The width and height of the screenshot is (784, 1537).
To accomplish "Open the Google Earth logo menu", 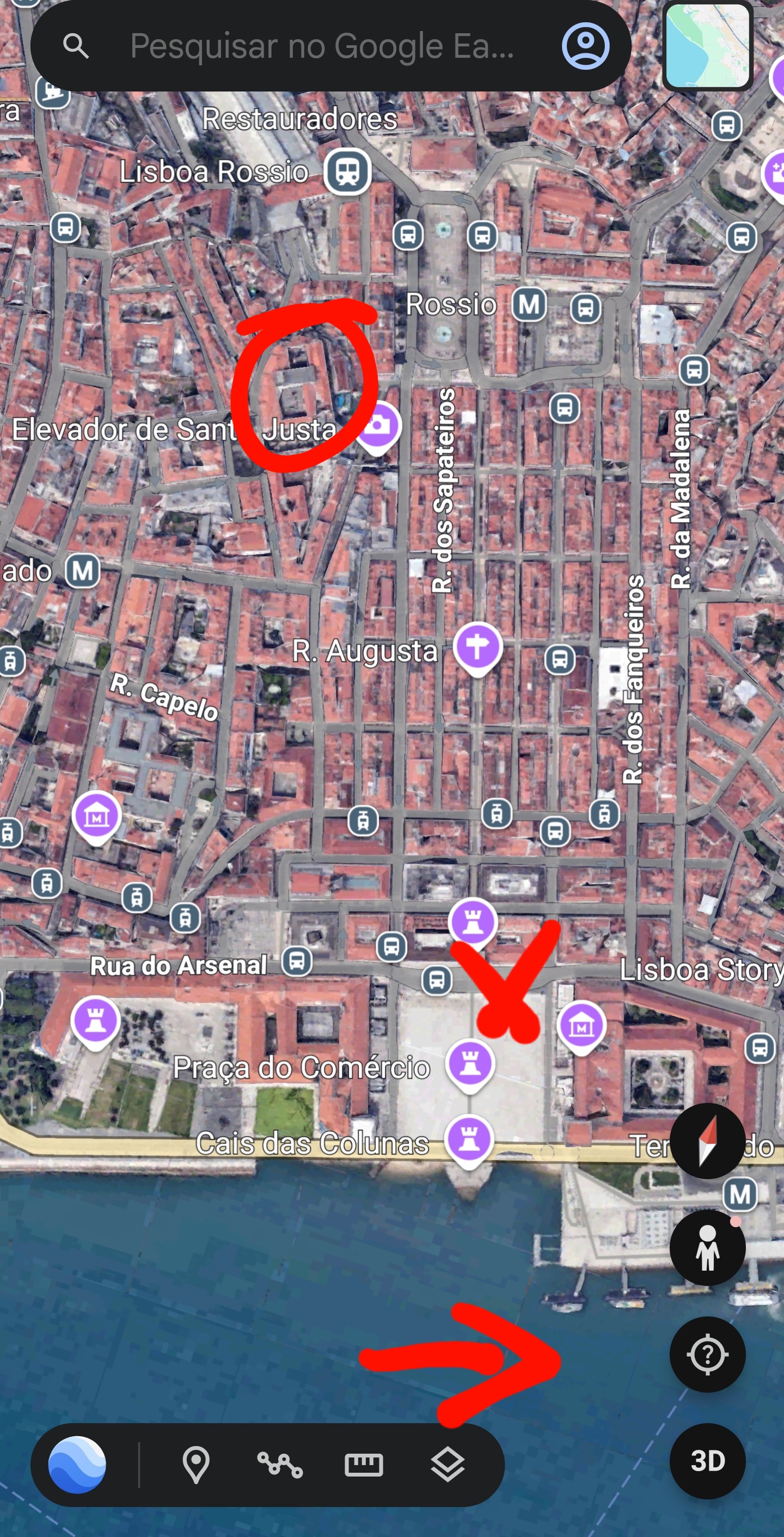I will pos(77,1464).
